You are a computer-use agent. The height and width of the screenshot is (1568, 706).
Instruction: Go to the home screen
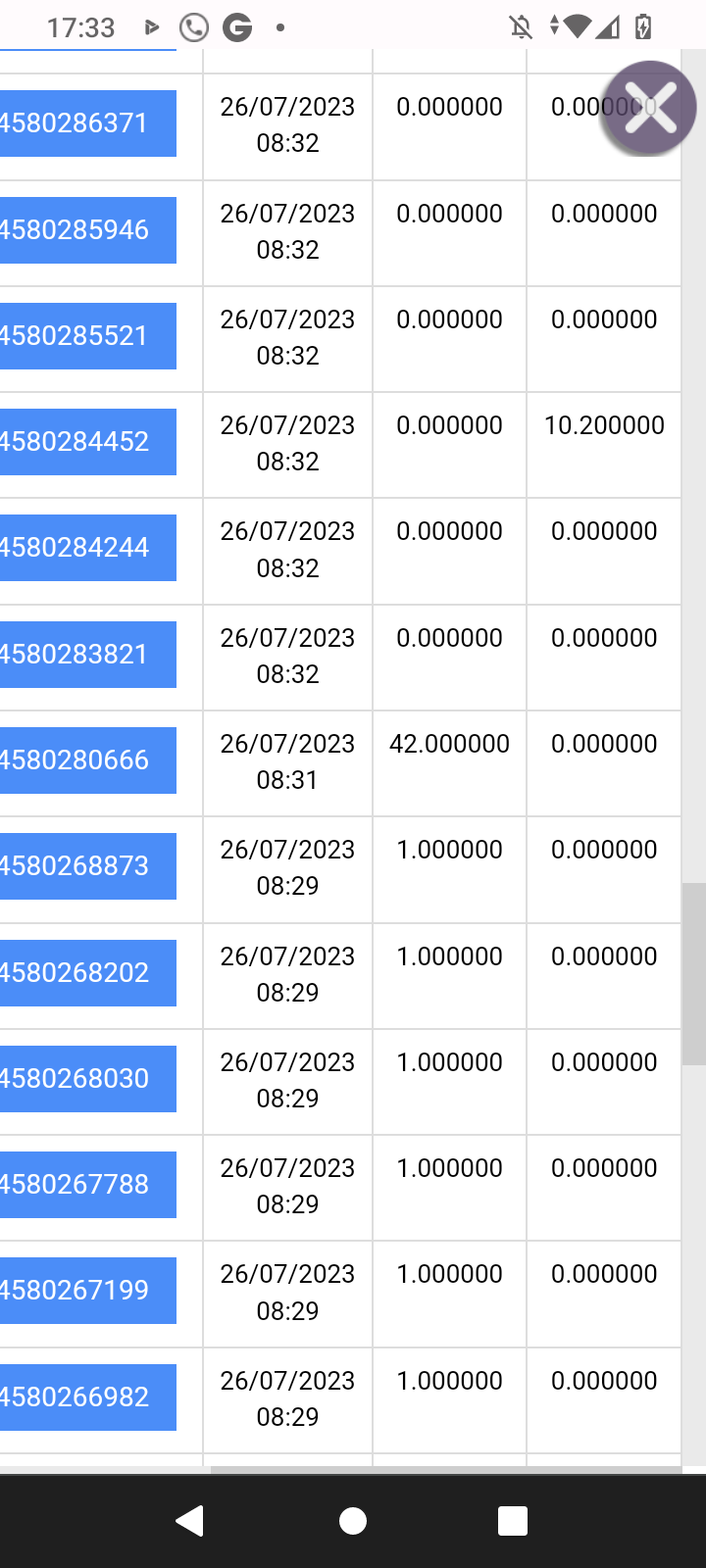pos(353,1521)
